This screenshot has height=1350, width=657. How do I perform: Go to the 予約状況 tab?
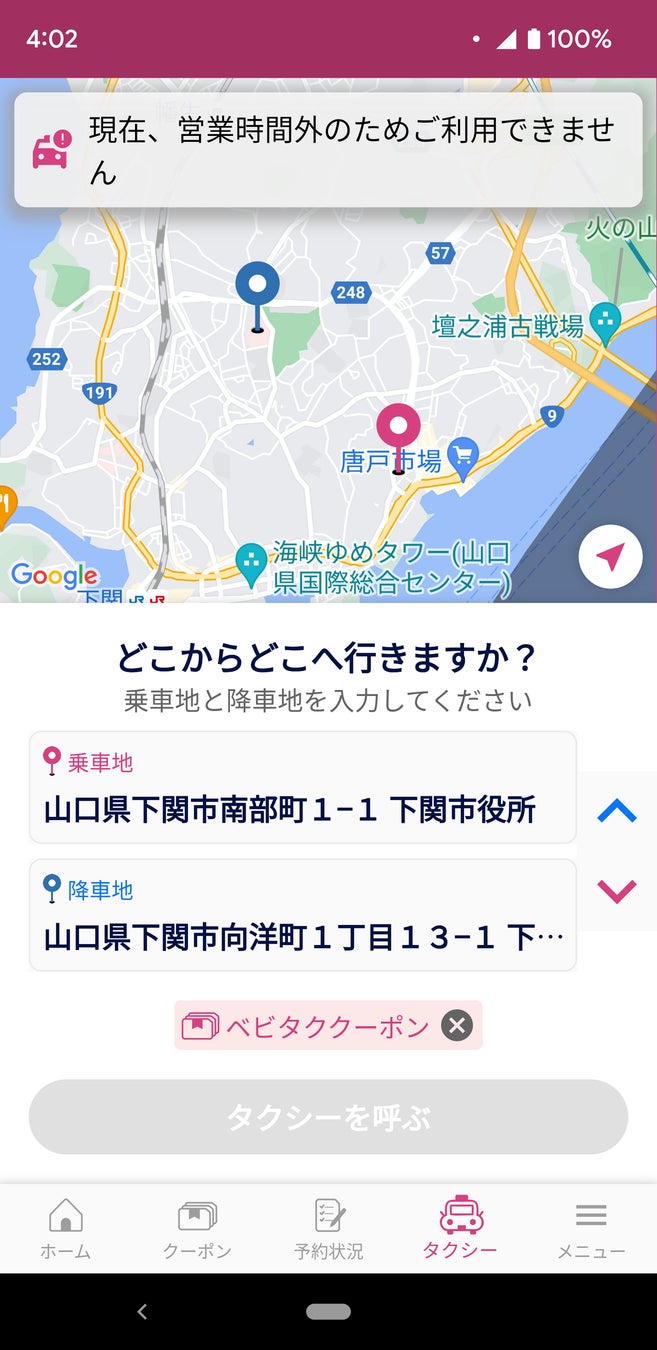[x=328, y=1228]
